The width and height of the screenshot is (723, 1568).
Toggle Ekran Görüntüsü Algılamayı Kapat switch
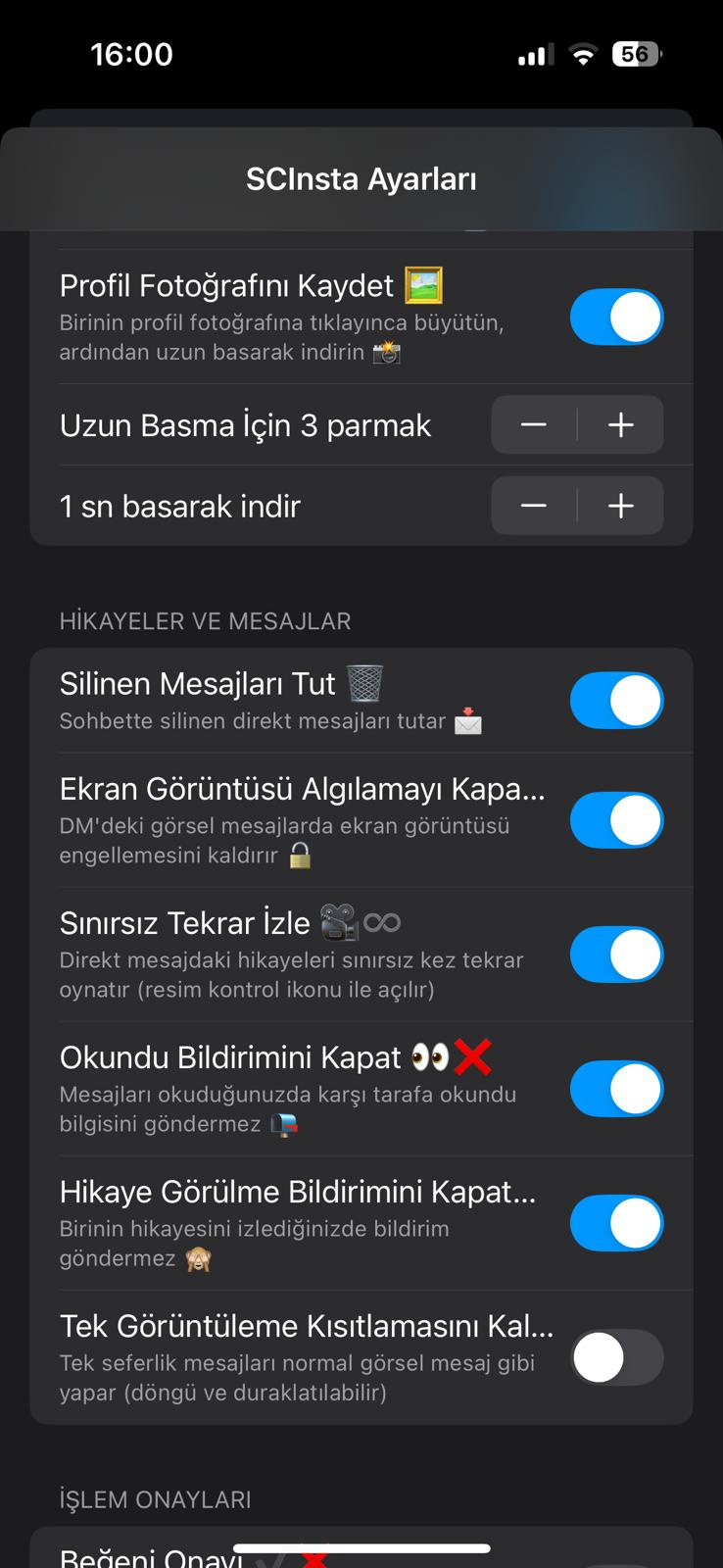616,820
